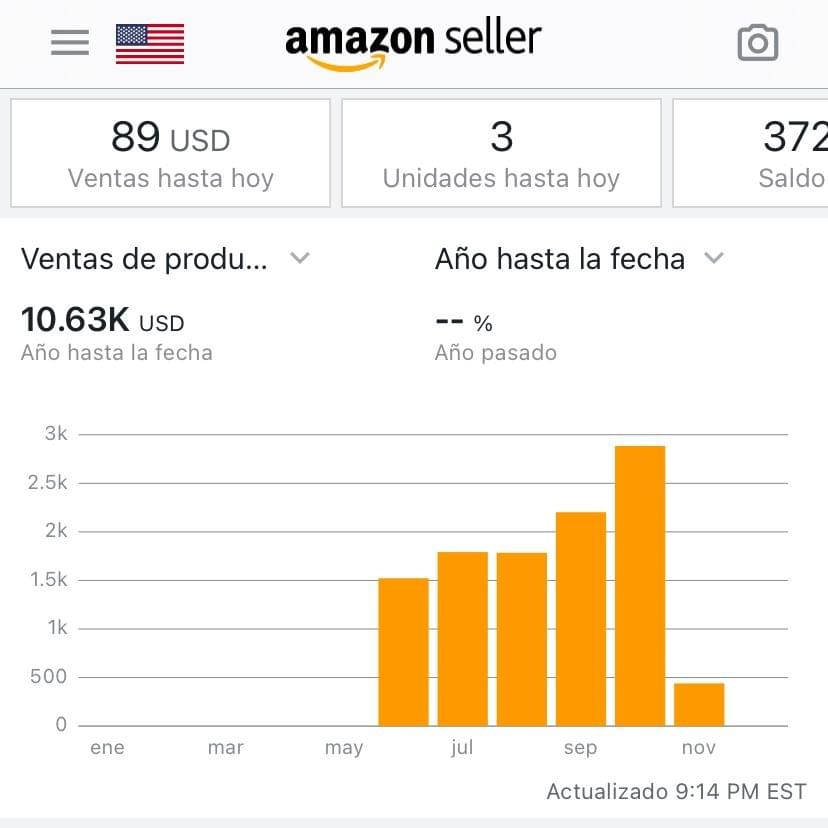828x828 pixels.
Task: Open the camera scanner icon
Action: tap(757, 43)
